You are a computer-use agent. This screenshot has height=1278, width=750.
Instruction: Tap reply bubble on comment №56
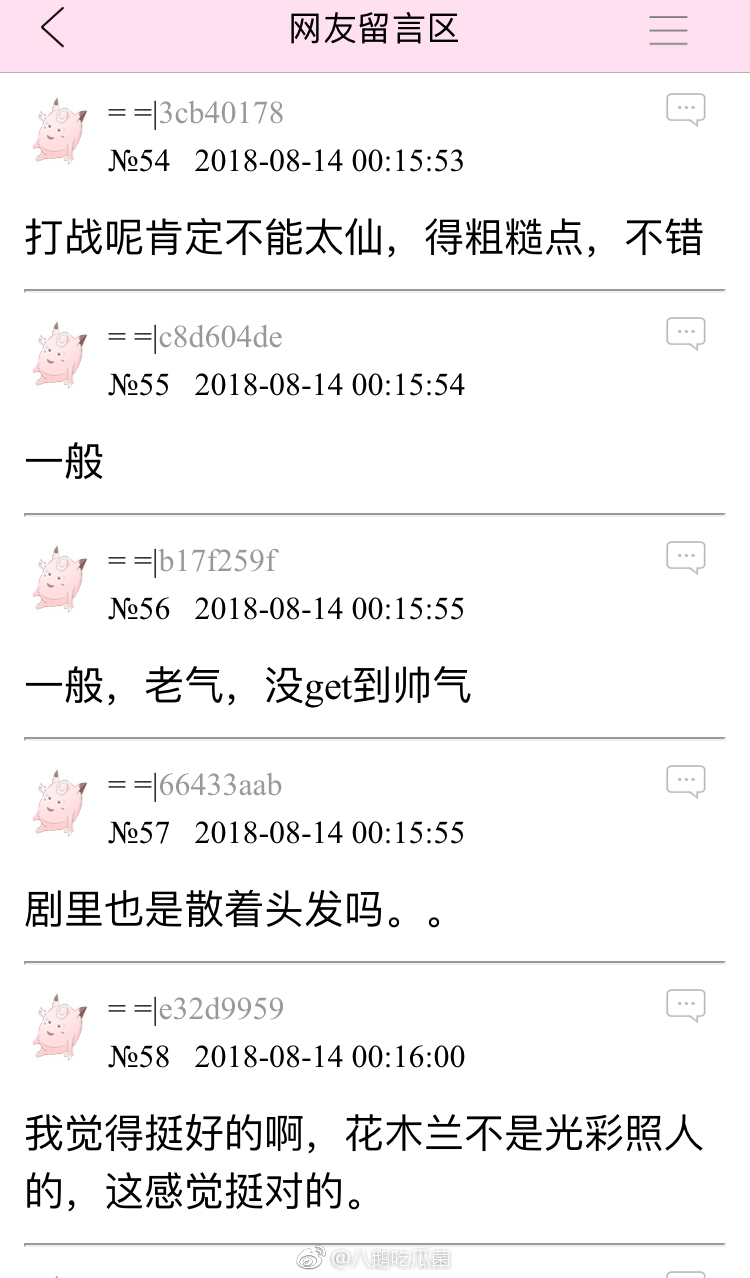(x=686, y=557)
